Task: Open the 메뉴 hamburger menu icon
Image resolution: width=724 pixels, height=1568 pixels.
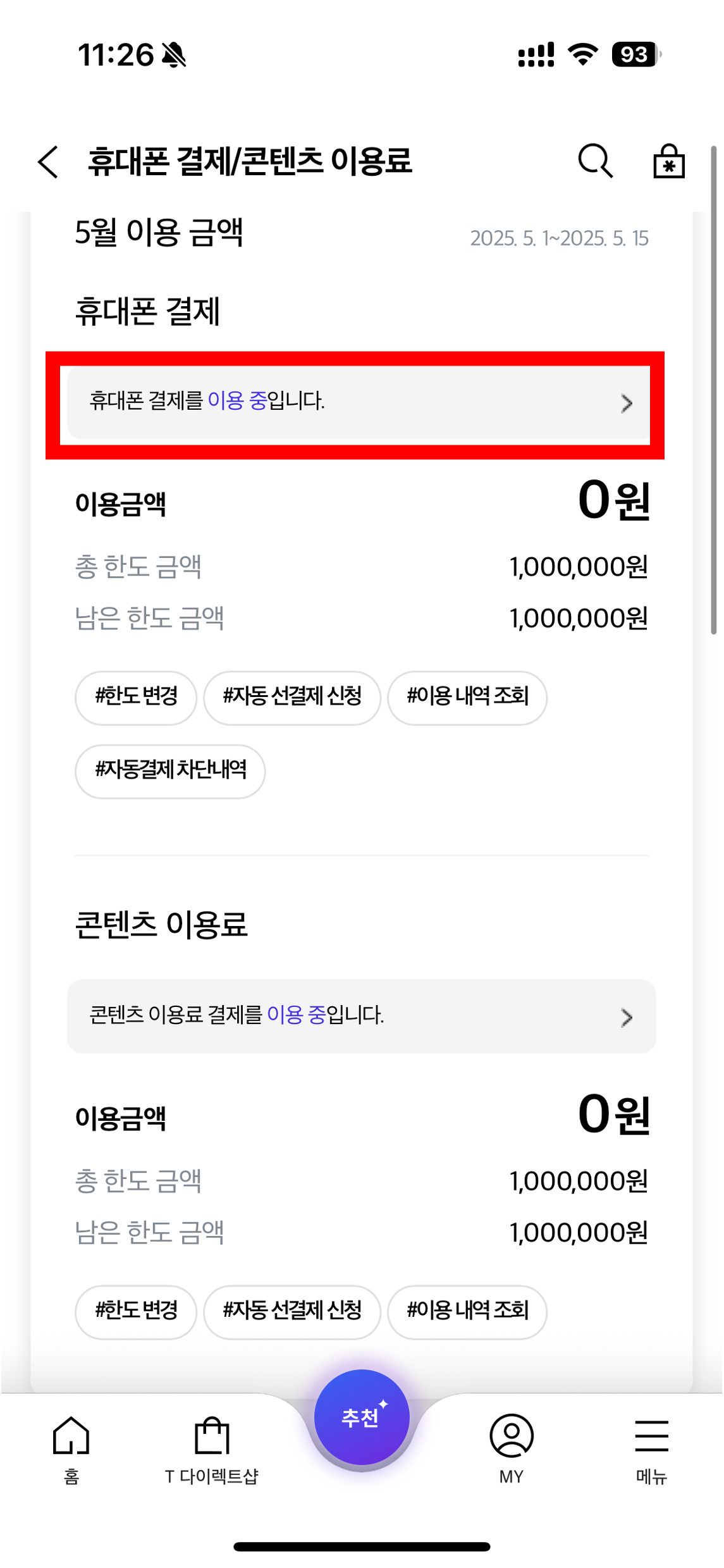Action: (x=652, y=1448)
